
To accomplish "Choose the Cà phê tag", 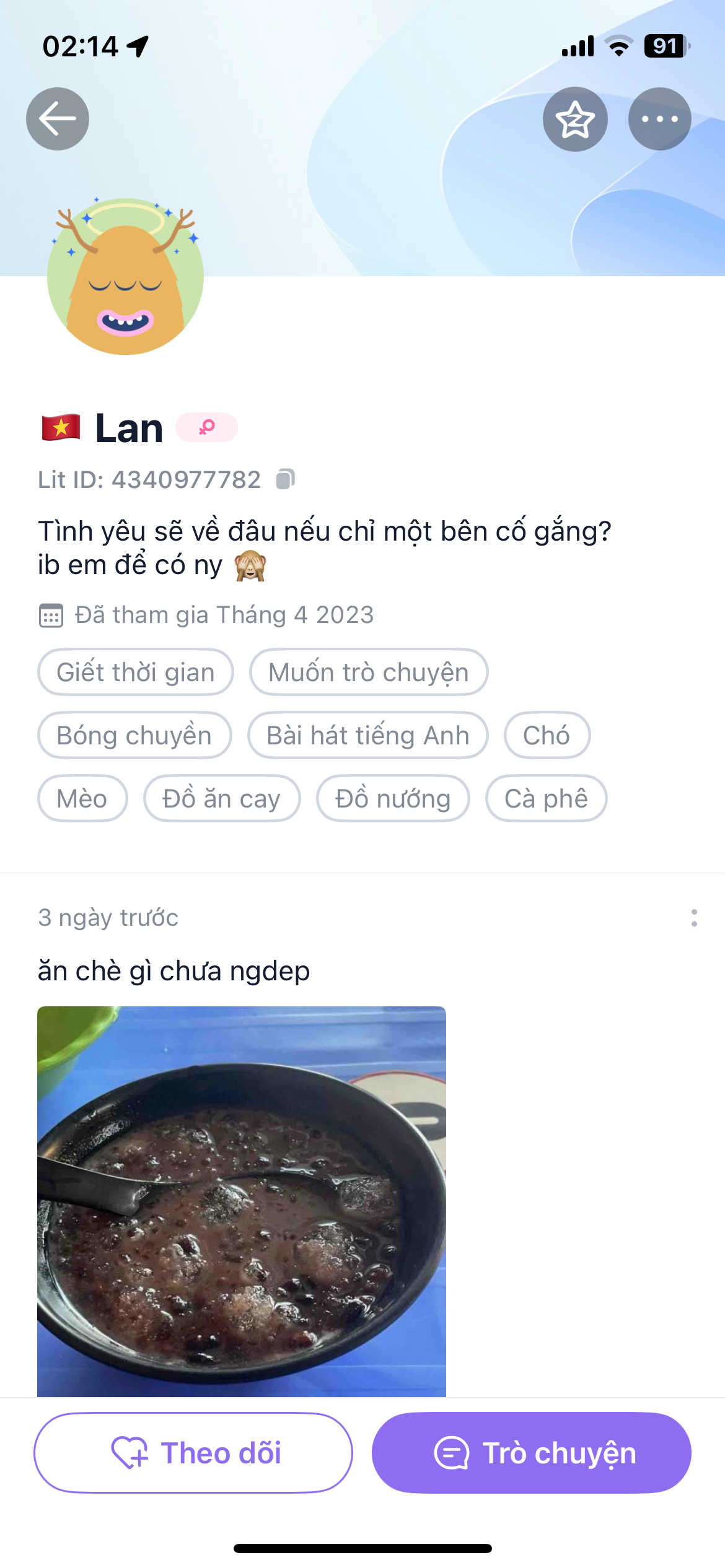I will point(546,799).
